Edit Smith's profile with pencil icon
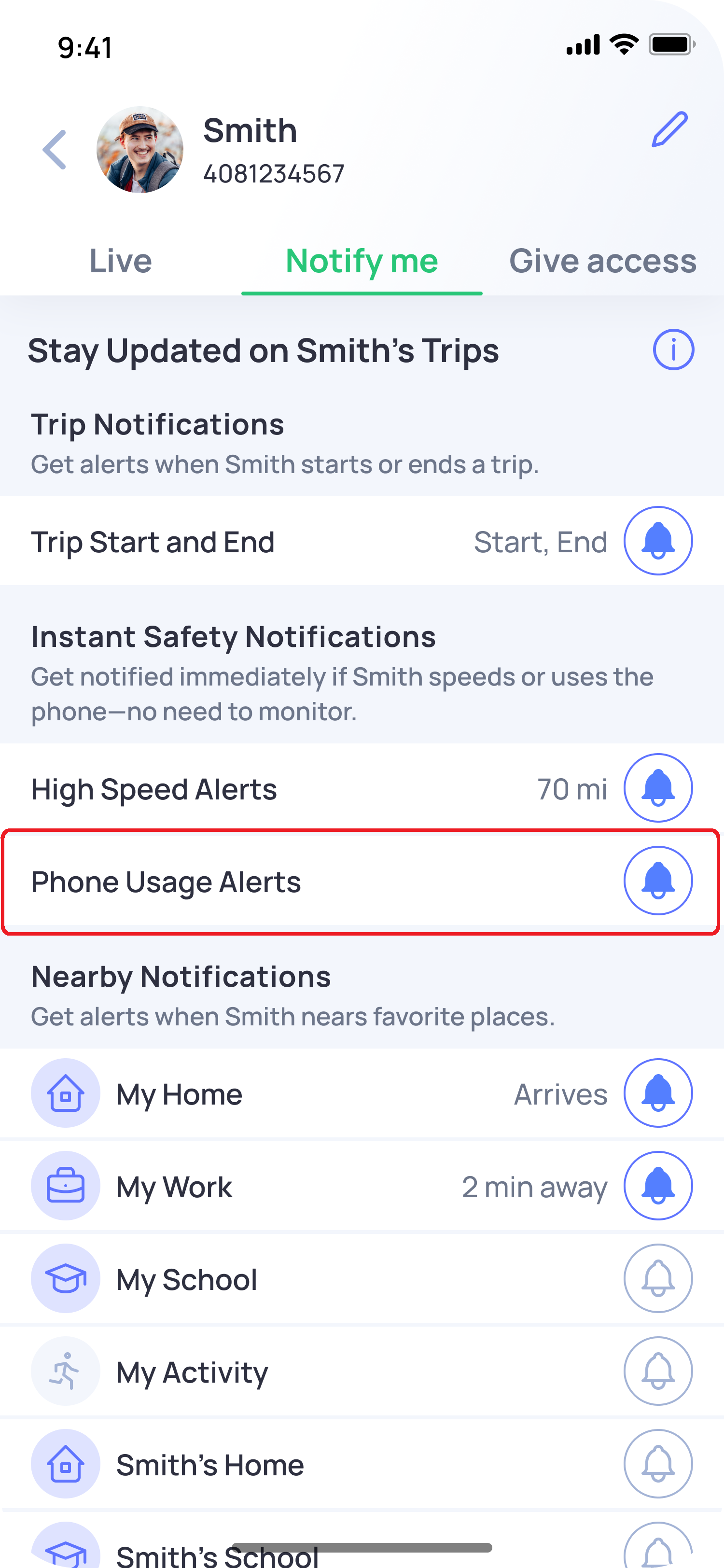724x1568 pixels. [669, 129]
